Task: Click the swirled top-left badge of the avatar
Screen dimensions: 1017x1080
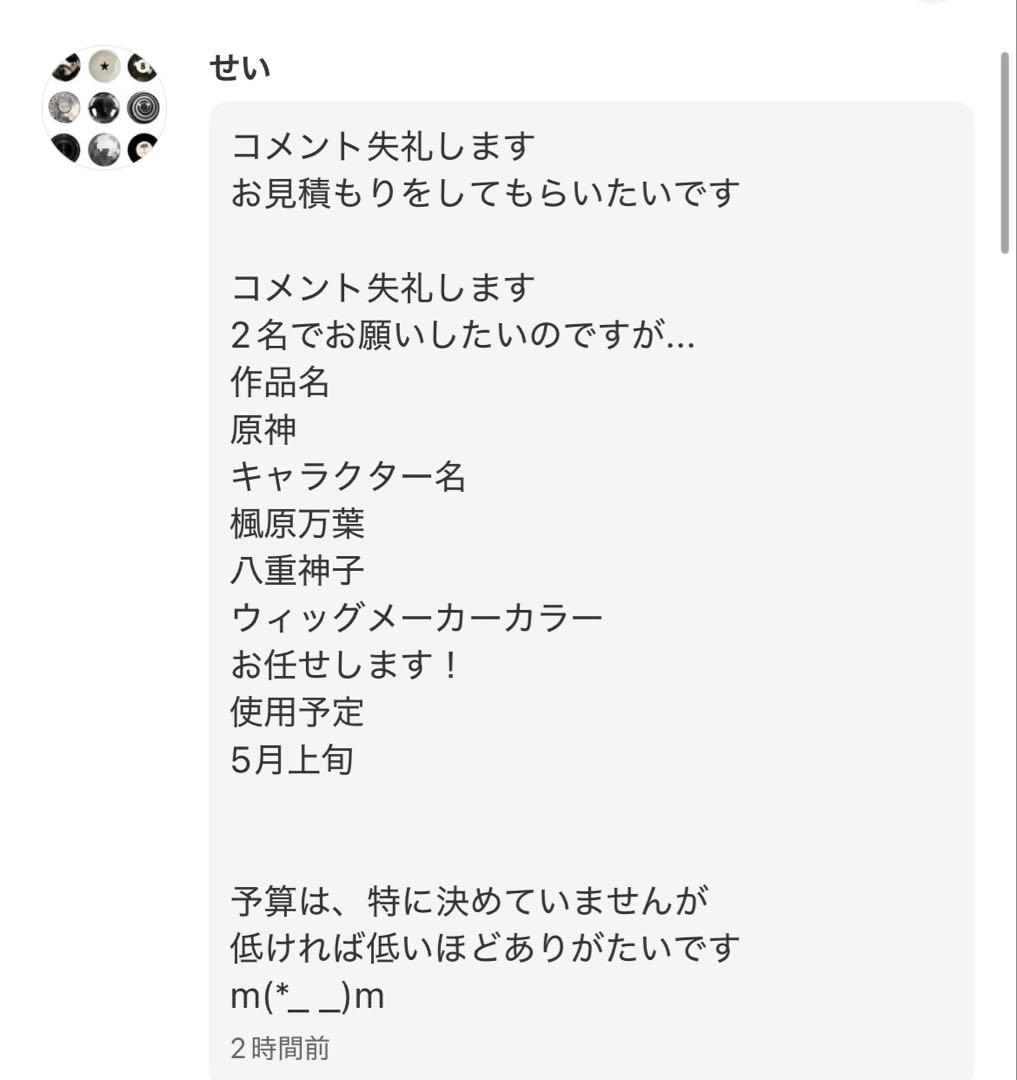Action: click(x=66, y=66)
